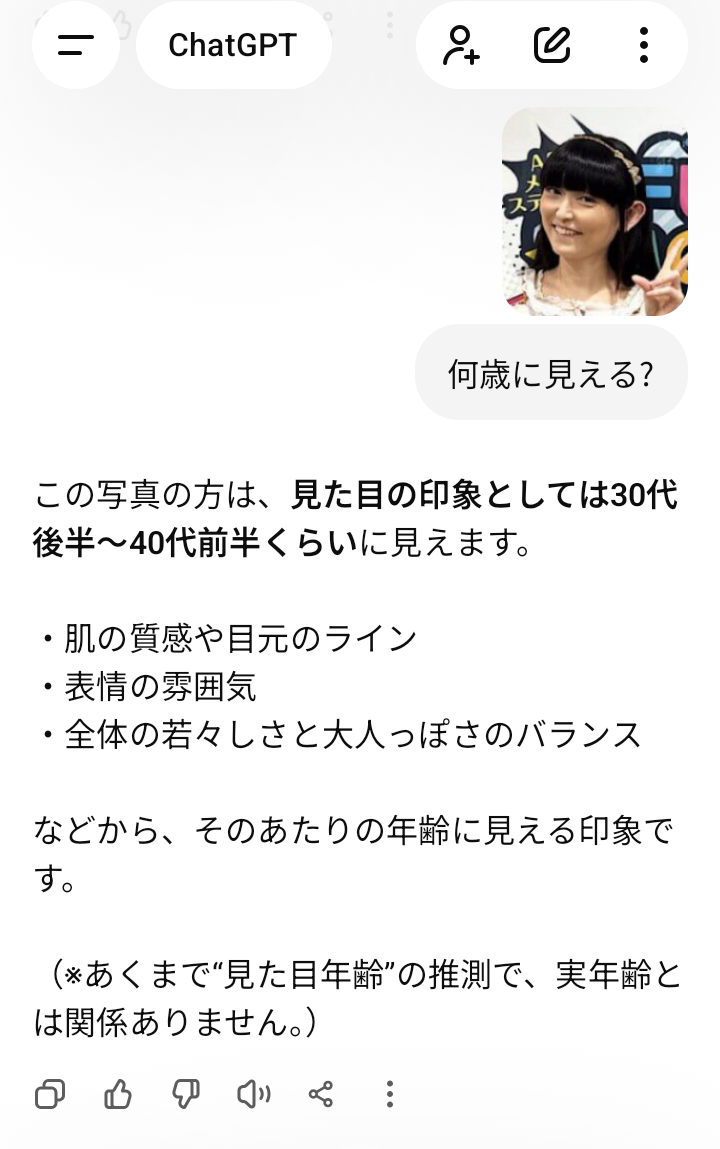Screen dimensions: 720x1149
Task: Copy the response text
Action: click(x=50, y=1094)
